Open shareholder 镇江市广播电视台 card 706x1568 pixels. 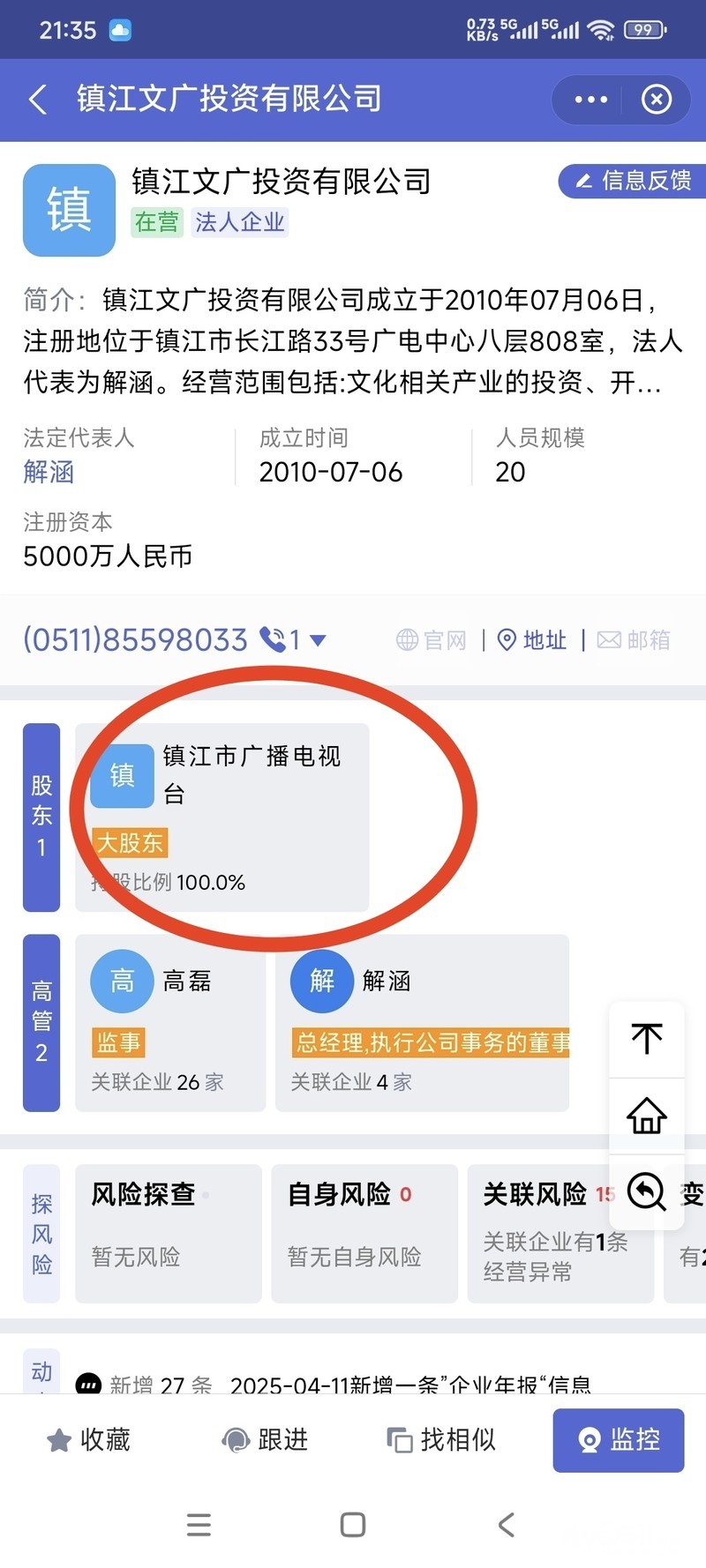(222, 817)
